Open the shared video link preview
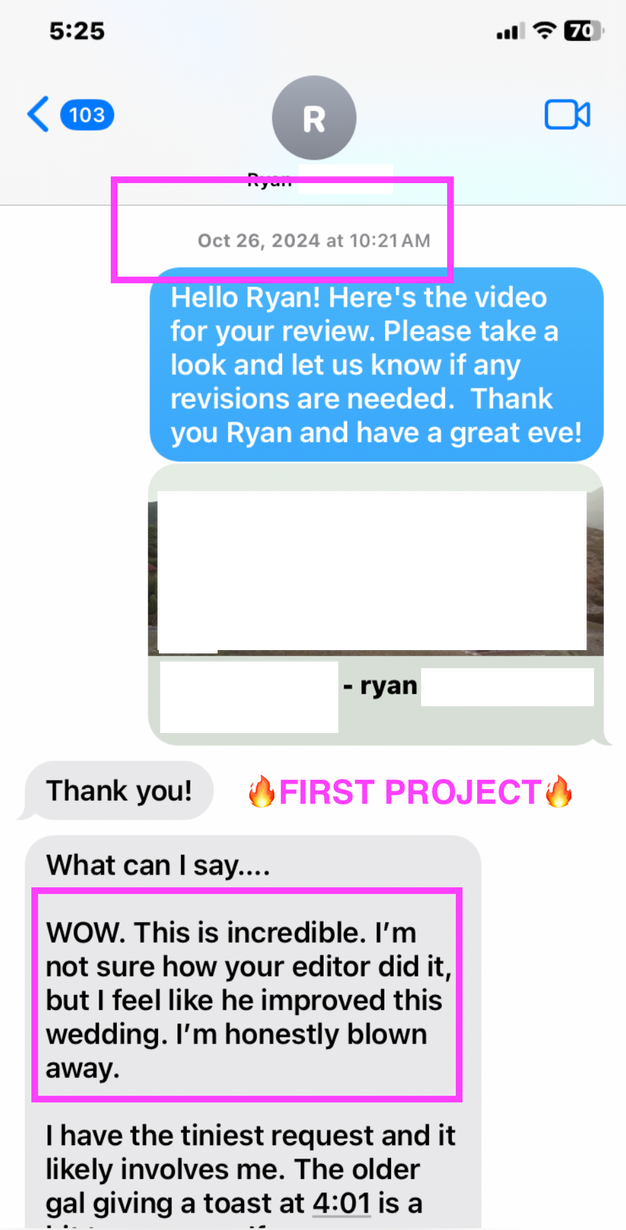 [x=376, y=604]
